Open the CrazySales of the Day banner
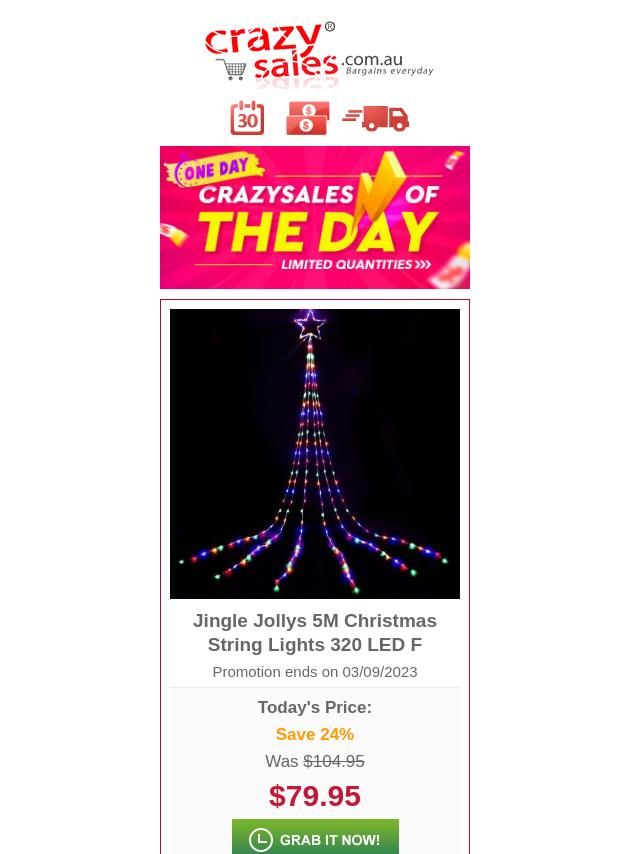 click(314, 217)
